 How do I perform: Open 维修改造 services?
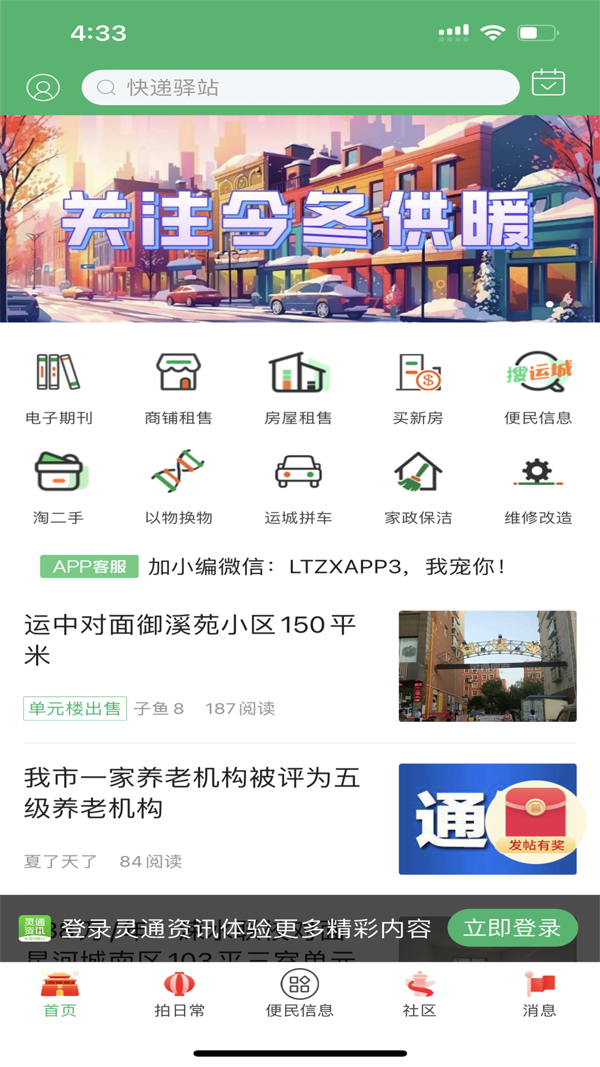coord(538,488)
